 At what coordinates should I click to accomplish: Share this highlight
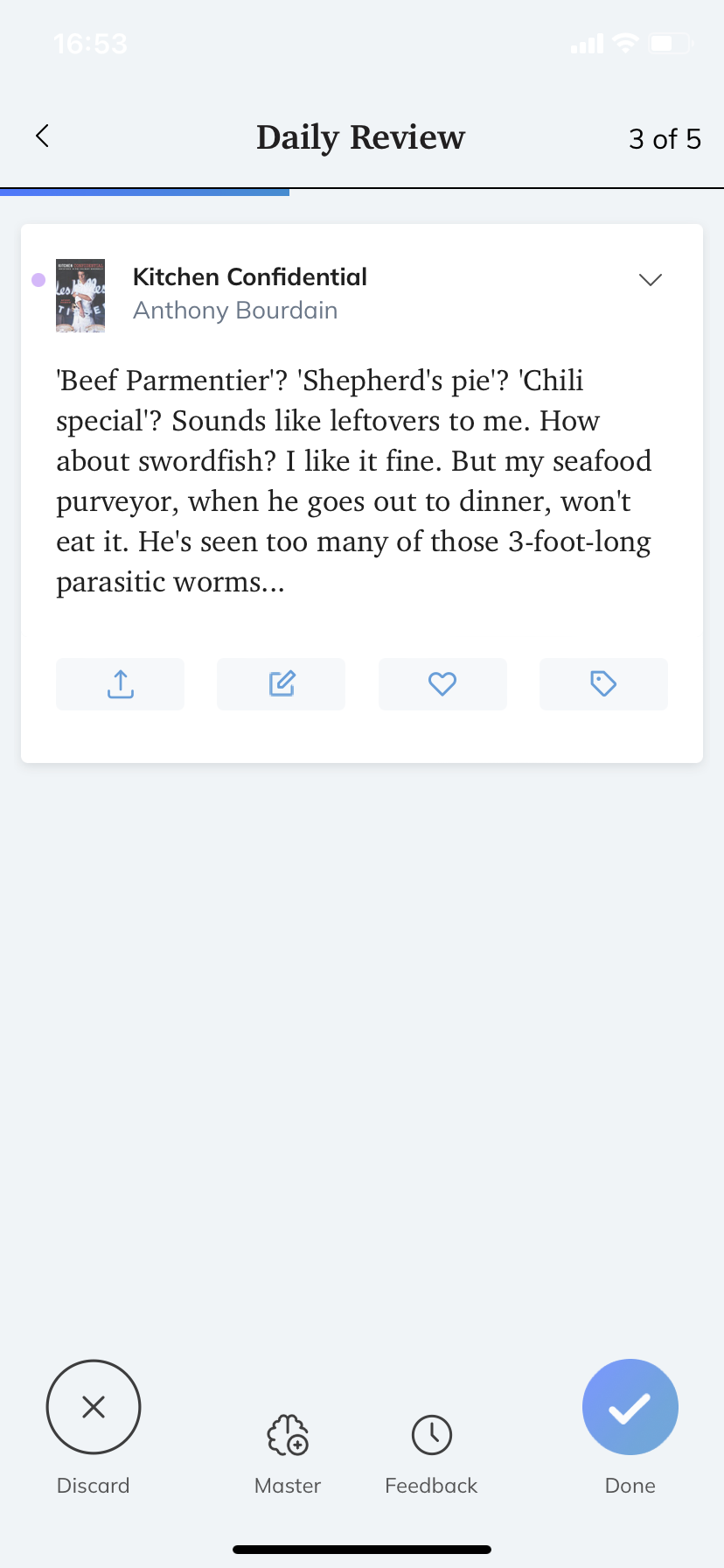click(x=121, y=684)
